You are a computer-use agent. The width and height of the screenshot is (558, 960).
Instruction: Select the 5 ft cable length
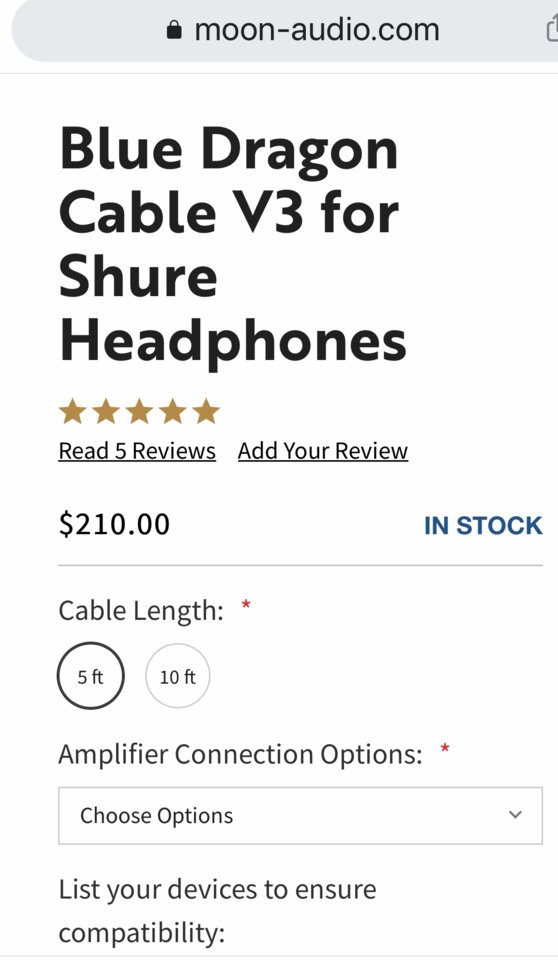(x=91, y=676)
